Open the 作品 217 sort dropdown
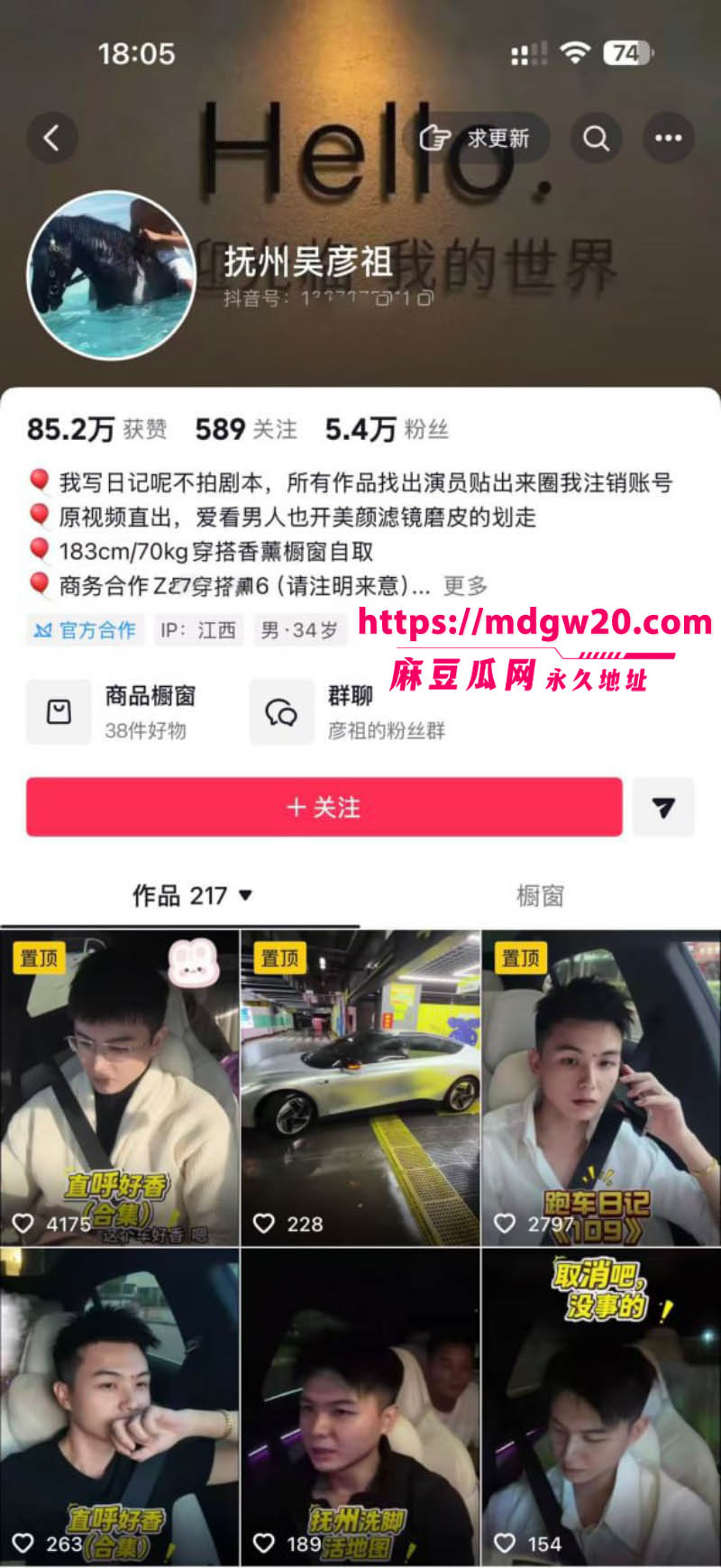The height and width of the screenshot is (1568, 721). (193, 895)
